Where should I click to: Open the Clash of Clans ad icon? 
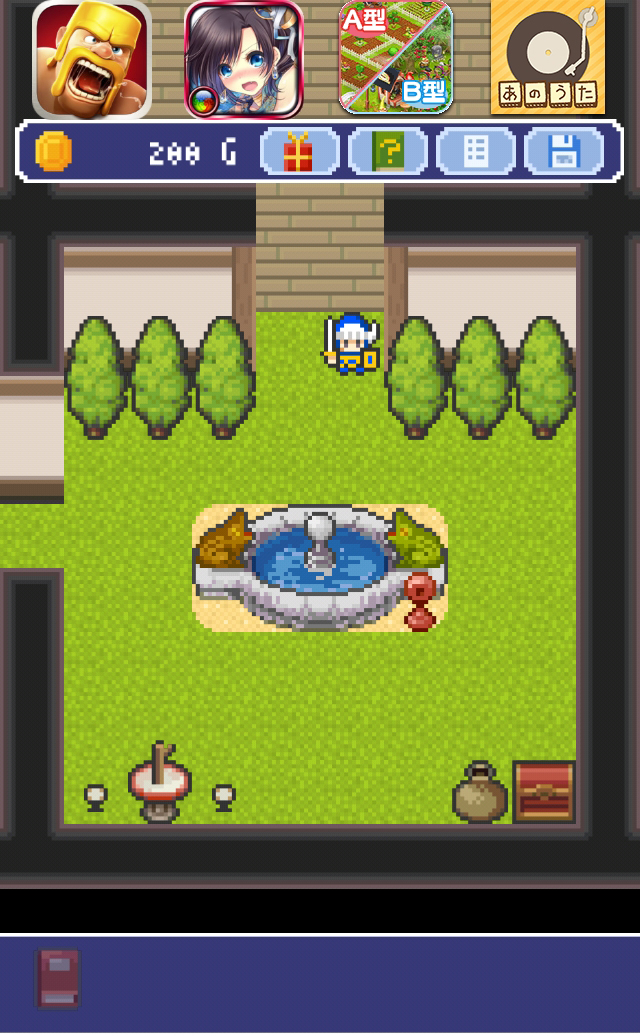click(x=92, y=59)
